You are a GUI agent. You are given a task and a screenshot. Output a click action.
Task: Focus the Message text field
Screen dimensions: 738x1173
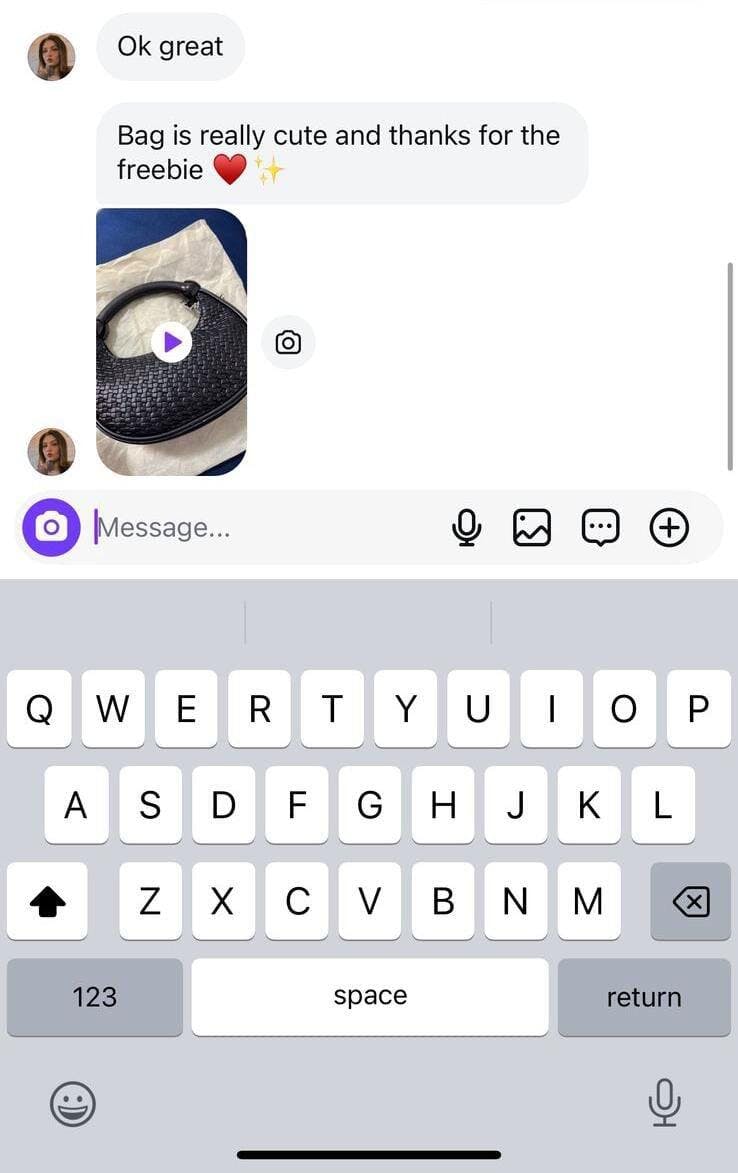click(x=260, y=527)
